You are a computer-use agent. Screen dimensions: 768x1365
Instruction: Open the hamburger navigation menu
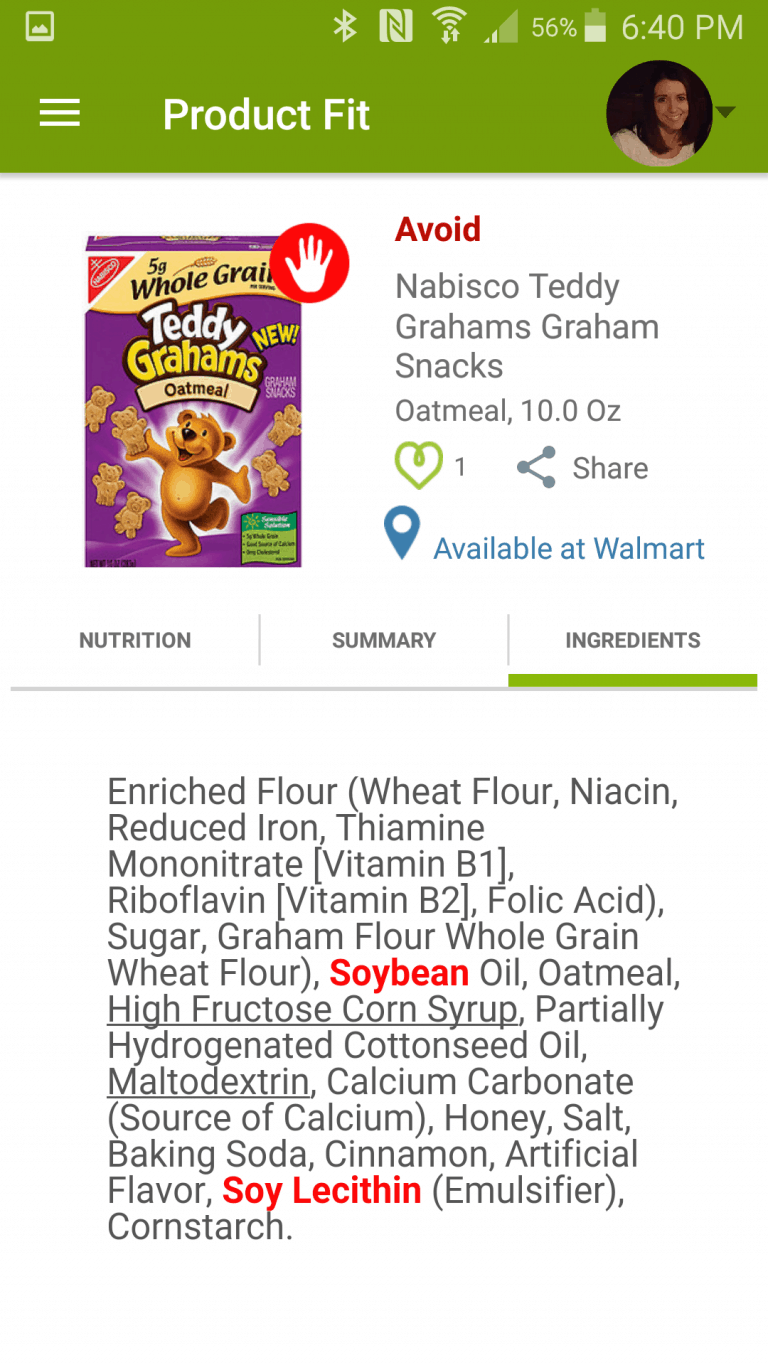59,113
